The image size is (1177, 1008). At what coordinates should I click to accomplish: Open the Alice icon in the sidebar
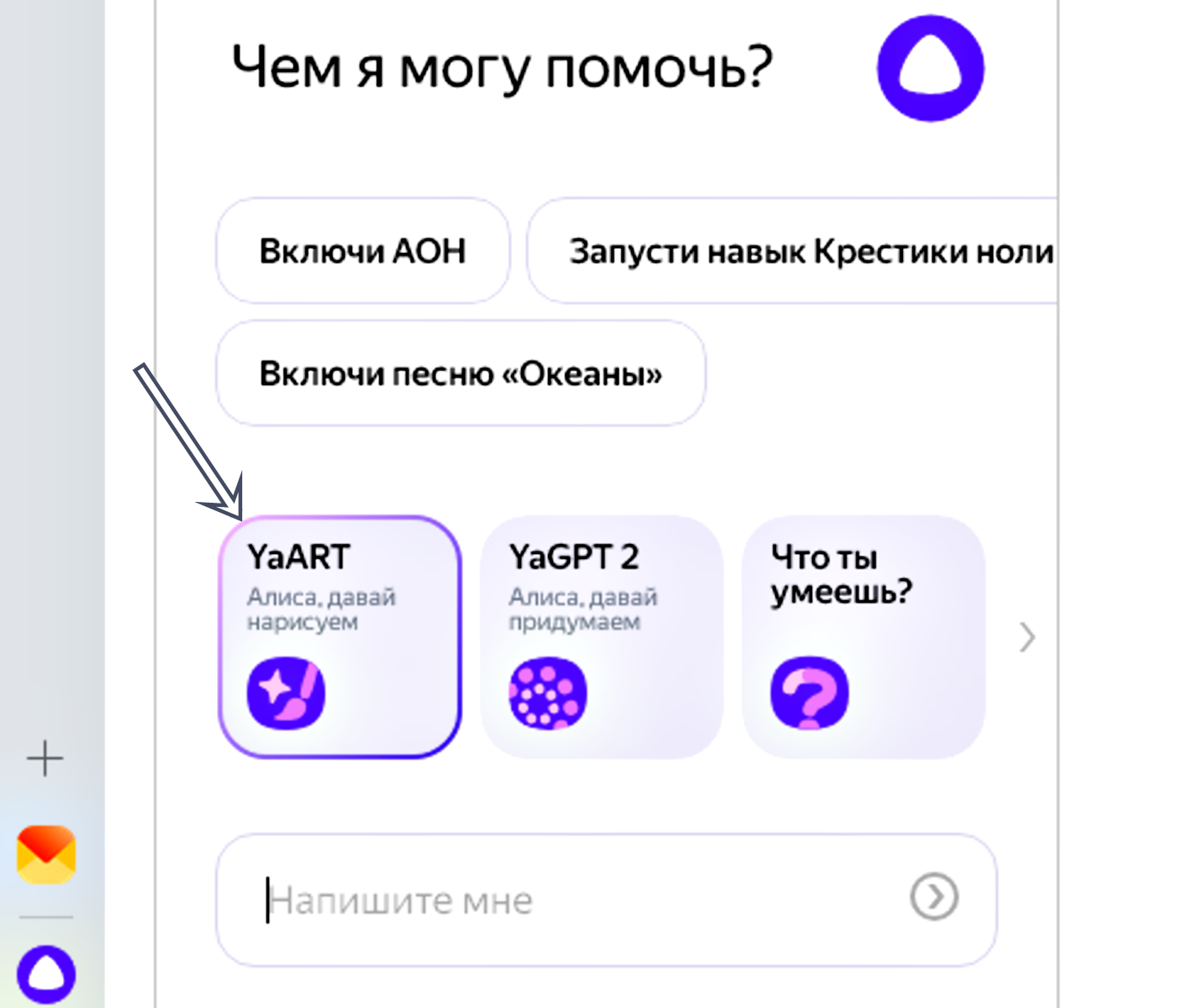[46, 974]
